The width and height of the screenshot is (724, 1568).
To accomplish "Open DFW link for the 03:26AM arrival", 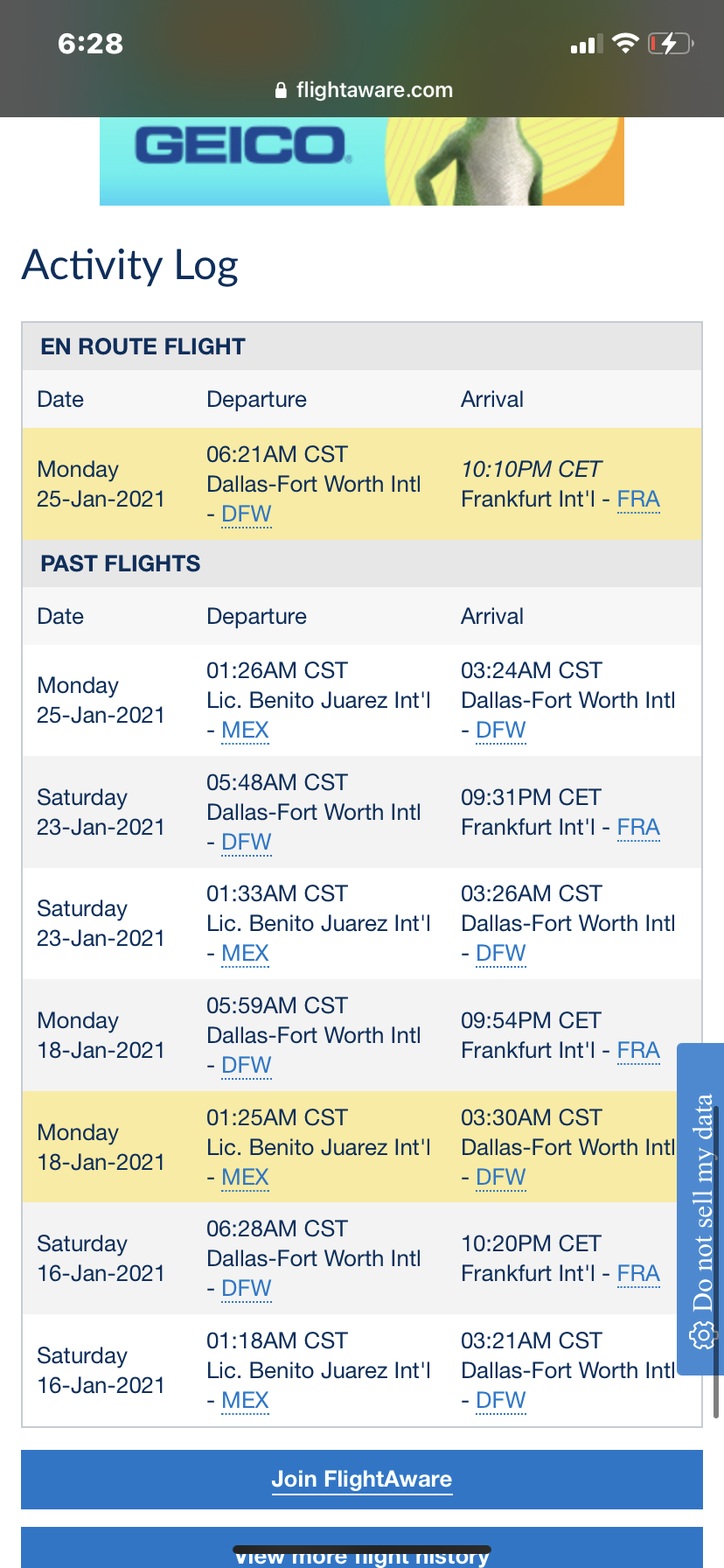I will coord(501,953).
